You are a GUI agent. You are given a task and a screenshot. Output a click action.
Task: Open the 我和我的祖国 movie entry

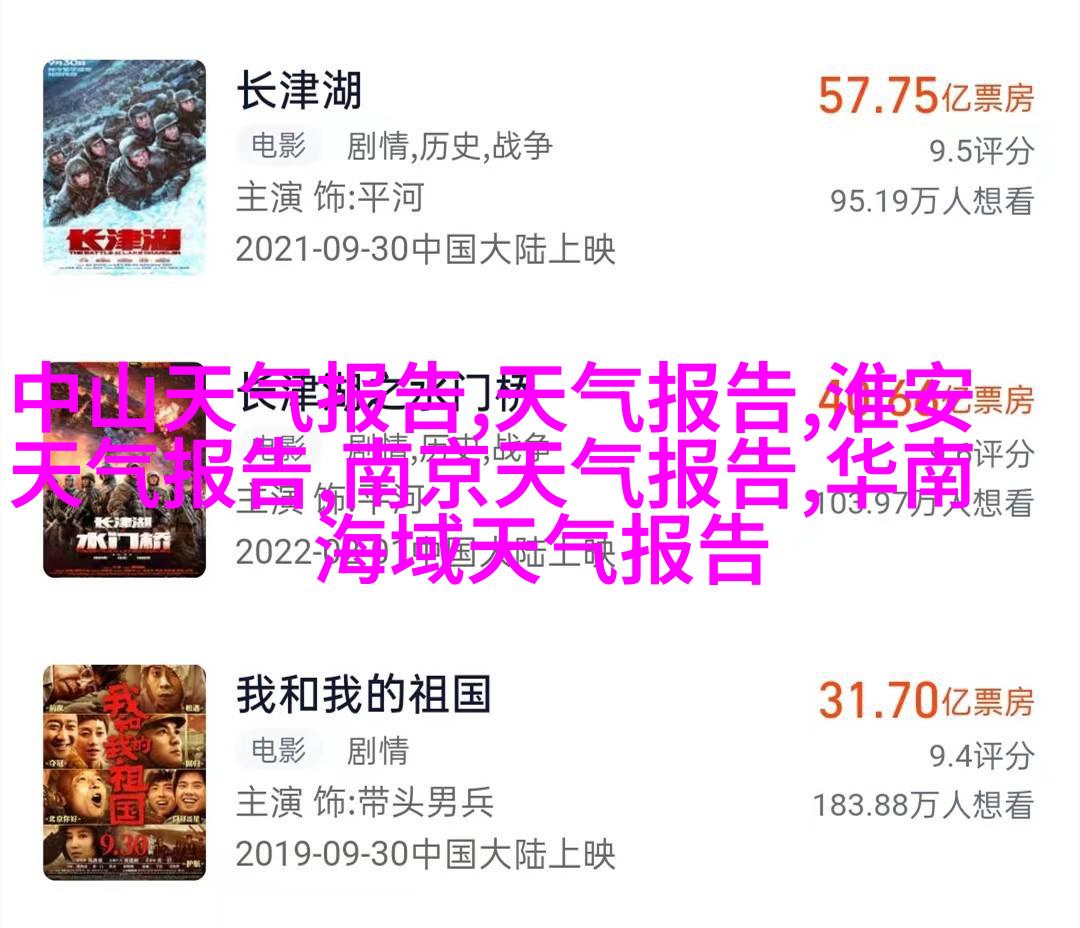click(363, 694)
